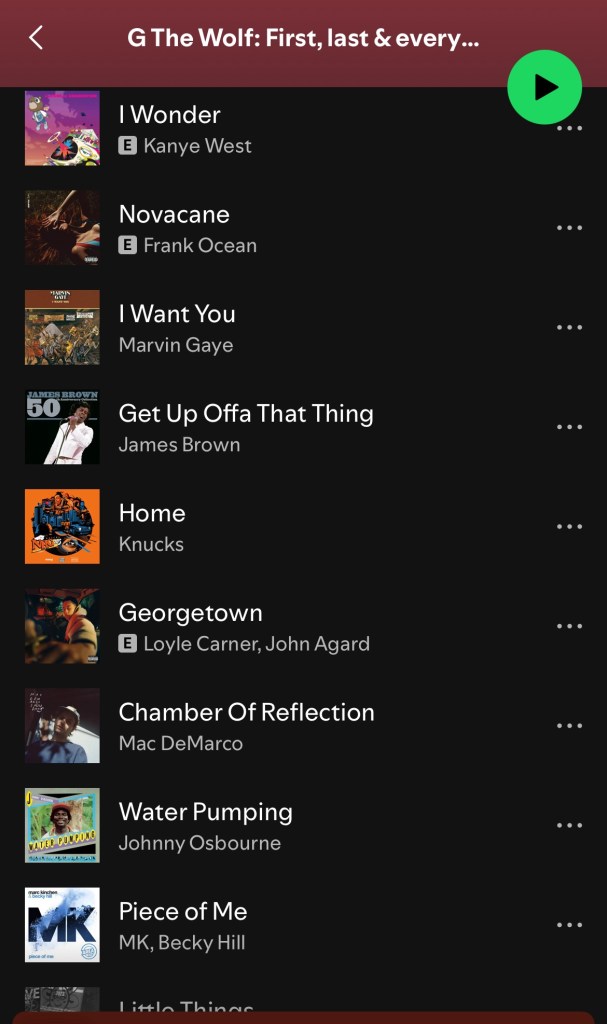Viewport: 607px width, 1024px height.
Task: Play Novacane by Frank Ocean
Action: [174, 215]
